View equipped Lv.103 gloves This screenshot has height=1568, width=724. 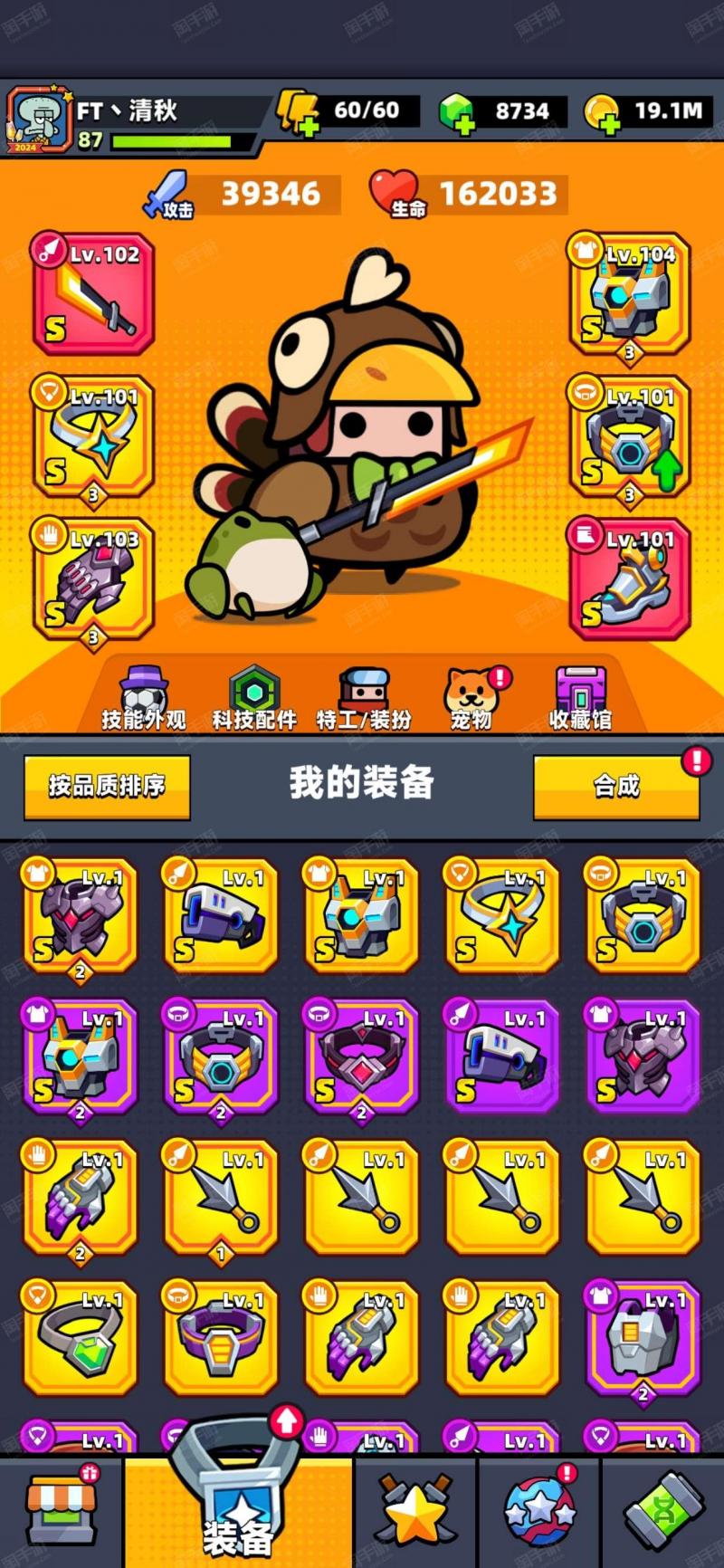point(94,577)
